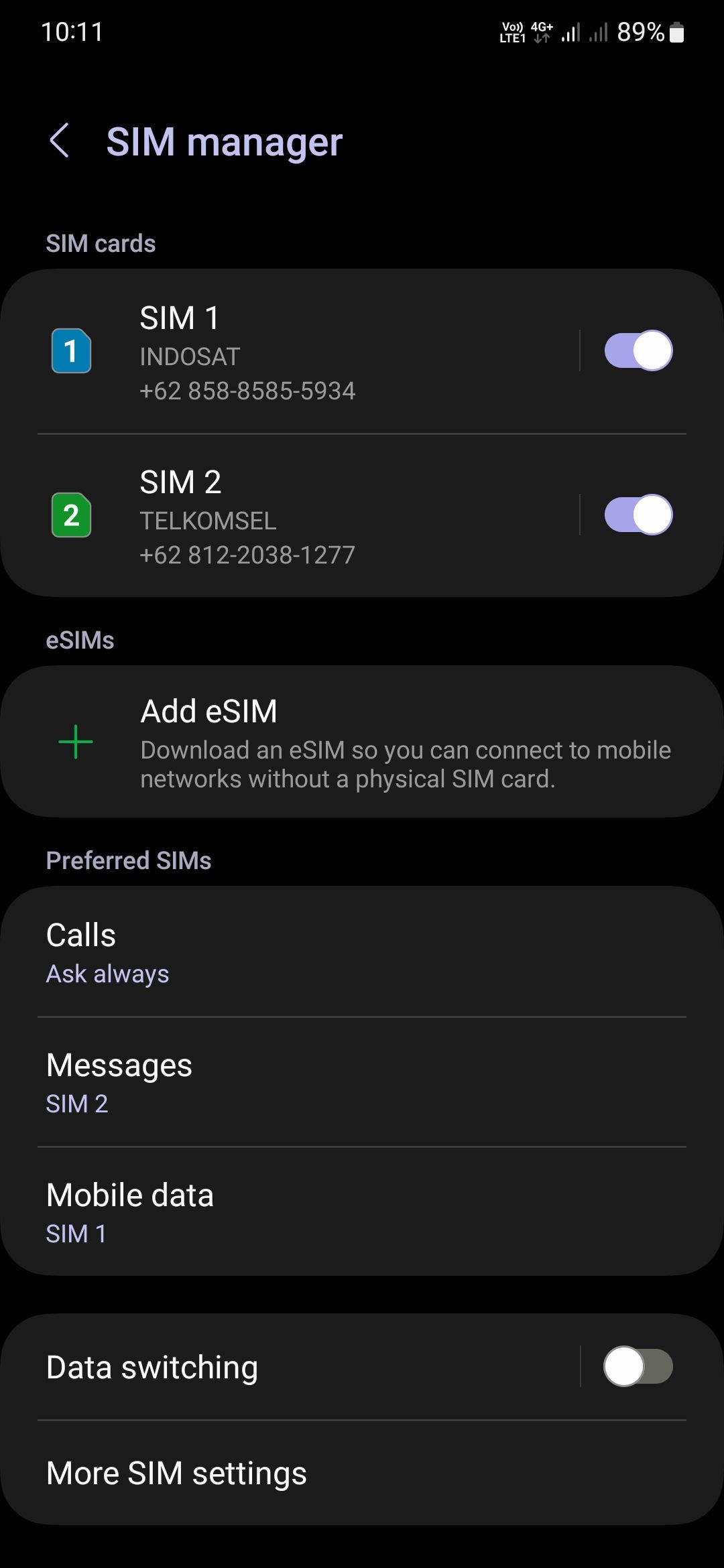
Task: Open More SIM settings
Action: tap(268, 1473)
